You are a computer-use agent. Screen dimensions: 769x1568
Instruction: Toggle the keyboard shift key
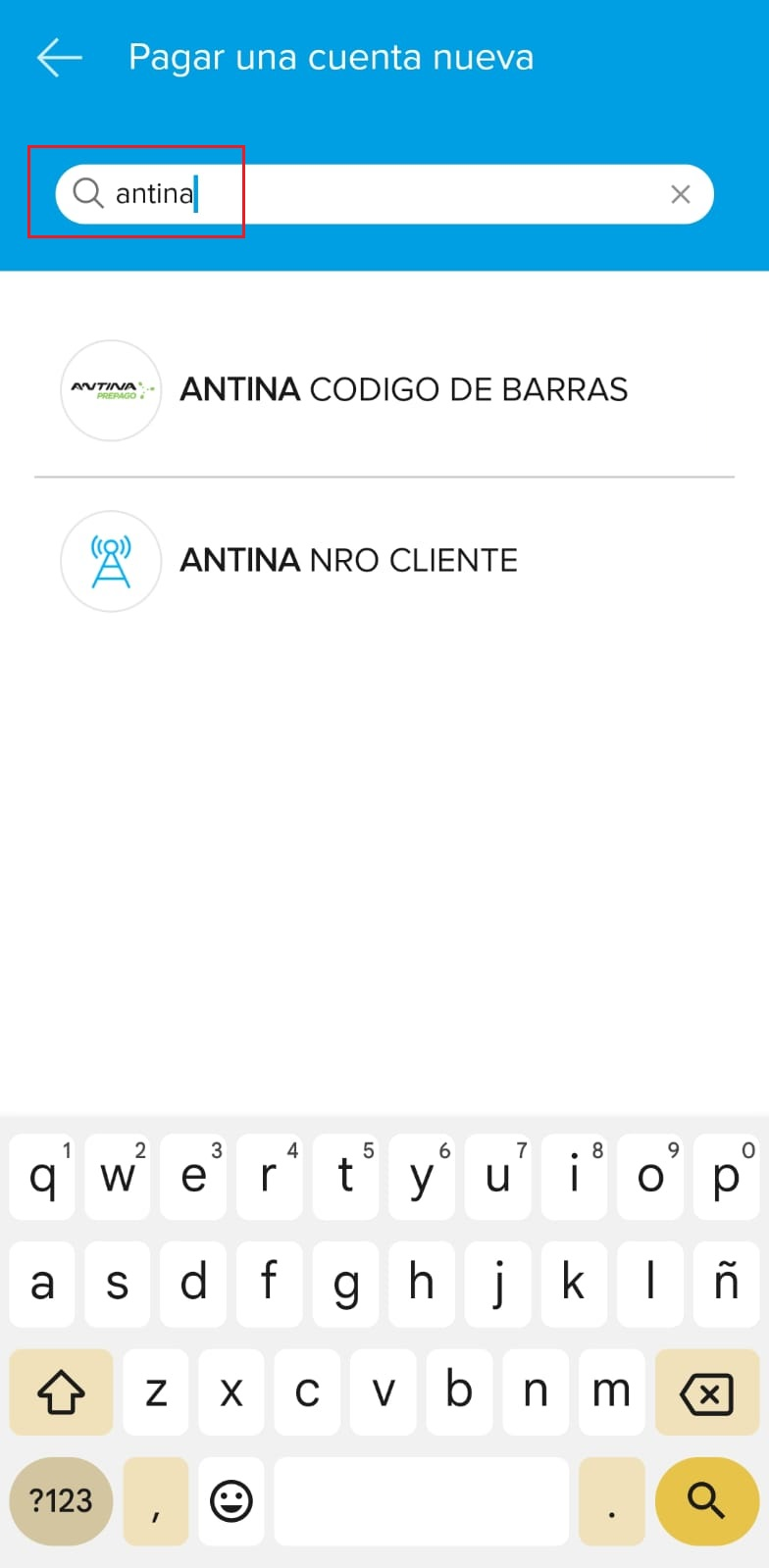click(x=61, y=1392)
